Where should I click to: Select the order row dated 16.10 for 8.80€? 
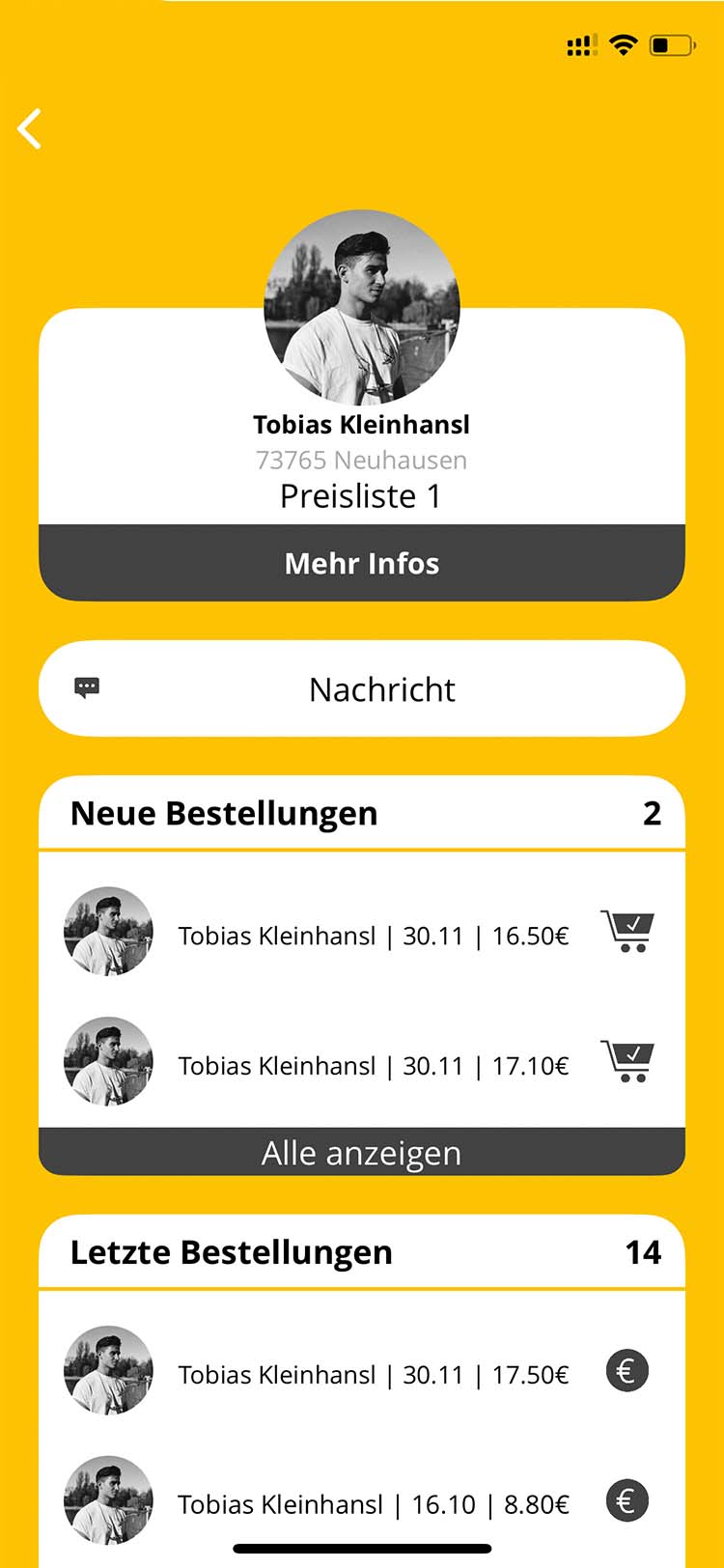click(x=373, y=1503)
